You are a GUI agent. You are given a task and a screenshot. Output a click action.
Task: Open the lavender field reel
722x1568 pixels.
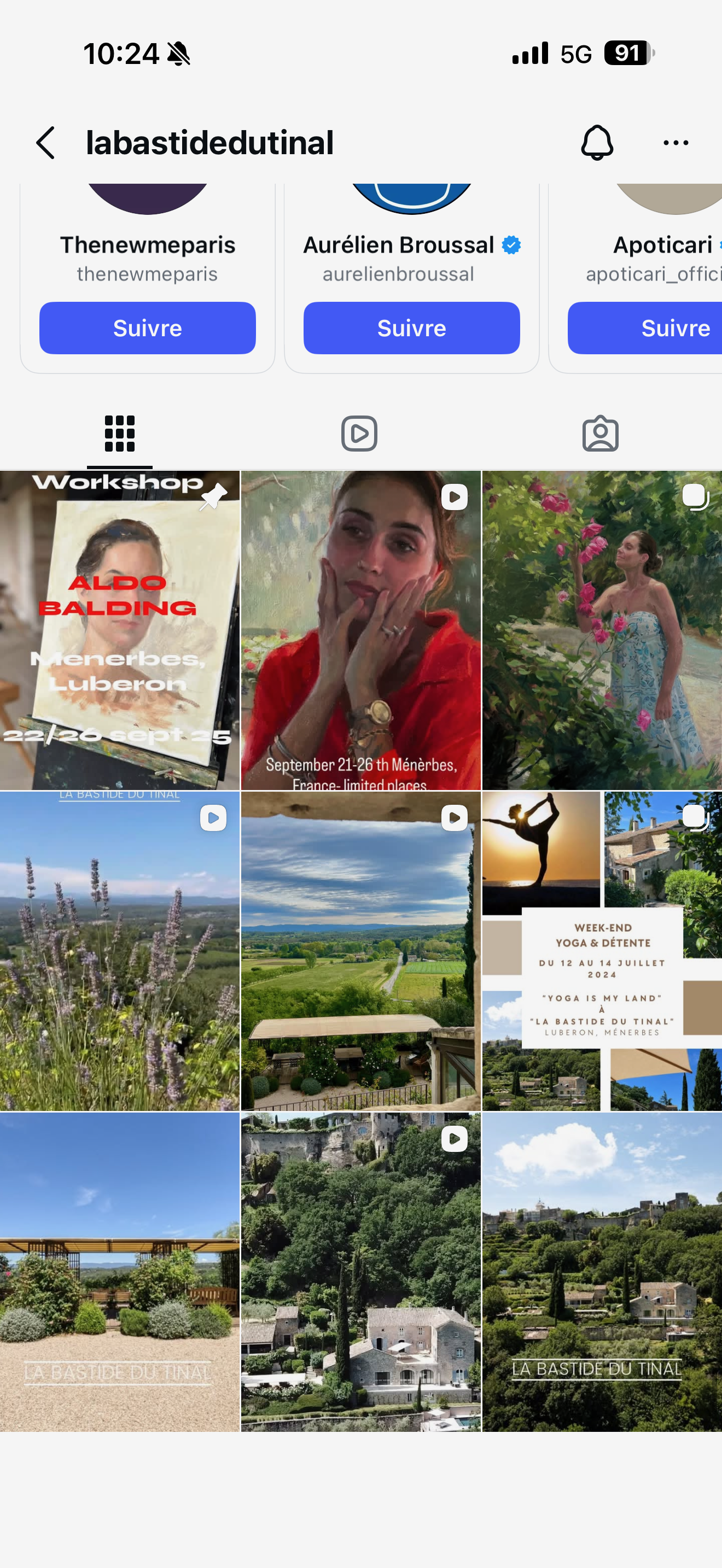[119, 951]
